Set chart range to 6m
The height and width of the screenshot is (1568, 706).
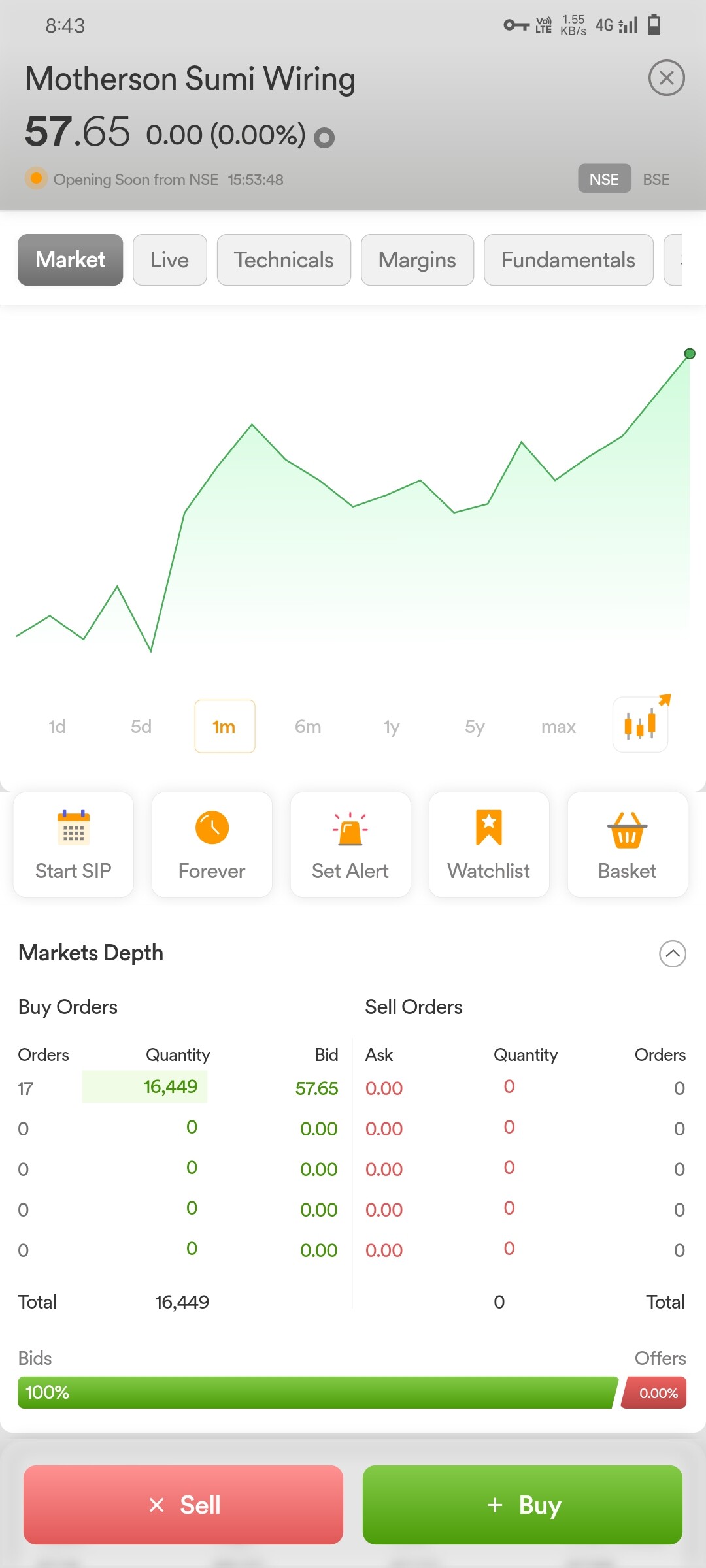(308, 727)
